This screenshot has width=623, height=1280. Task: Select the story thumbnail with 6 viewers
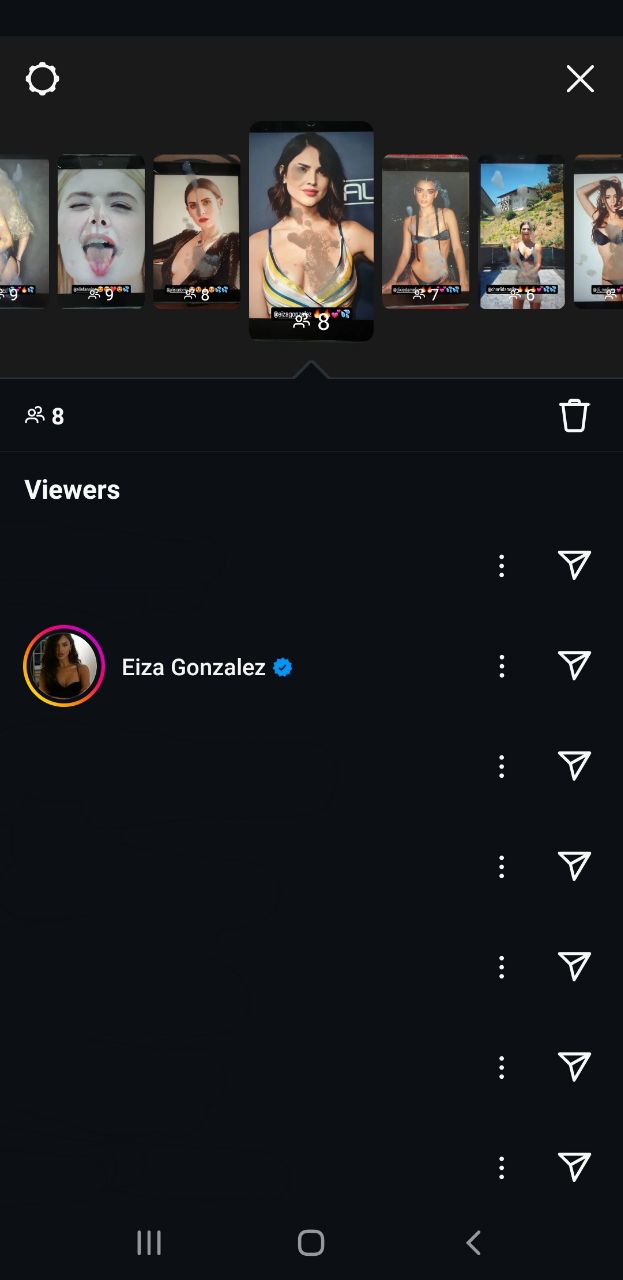(x=521, y=231)
